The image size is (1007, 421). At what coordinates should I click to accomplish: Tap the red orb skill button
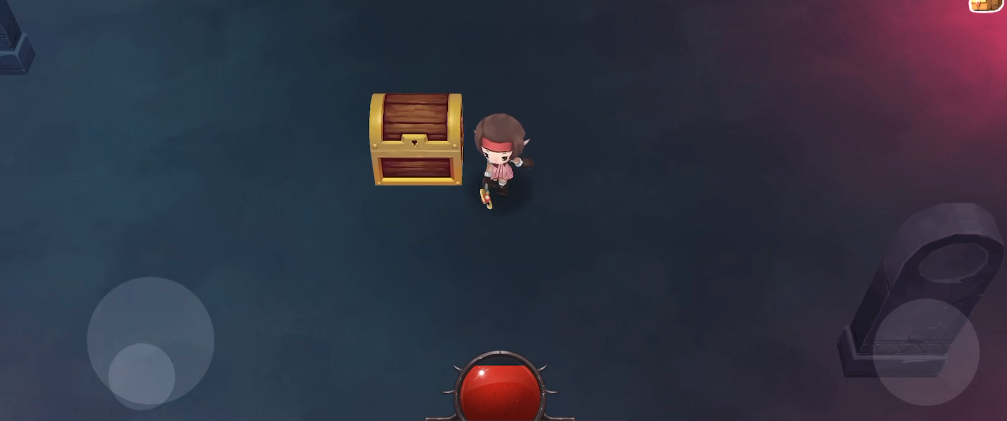[x=500, y=391]
